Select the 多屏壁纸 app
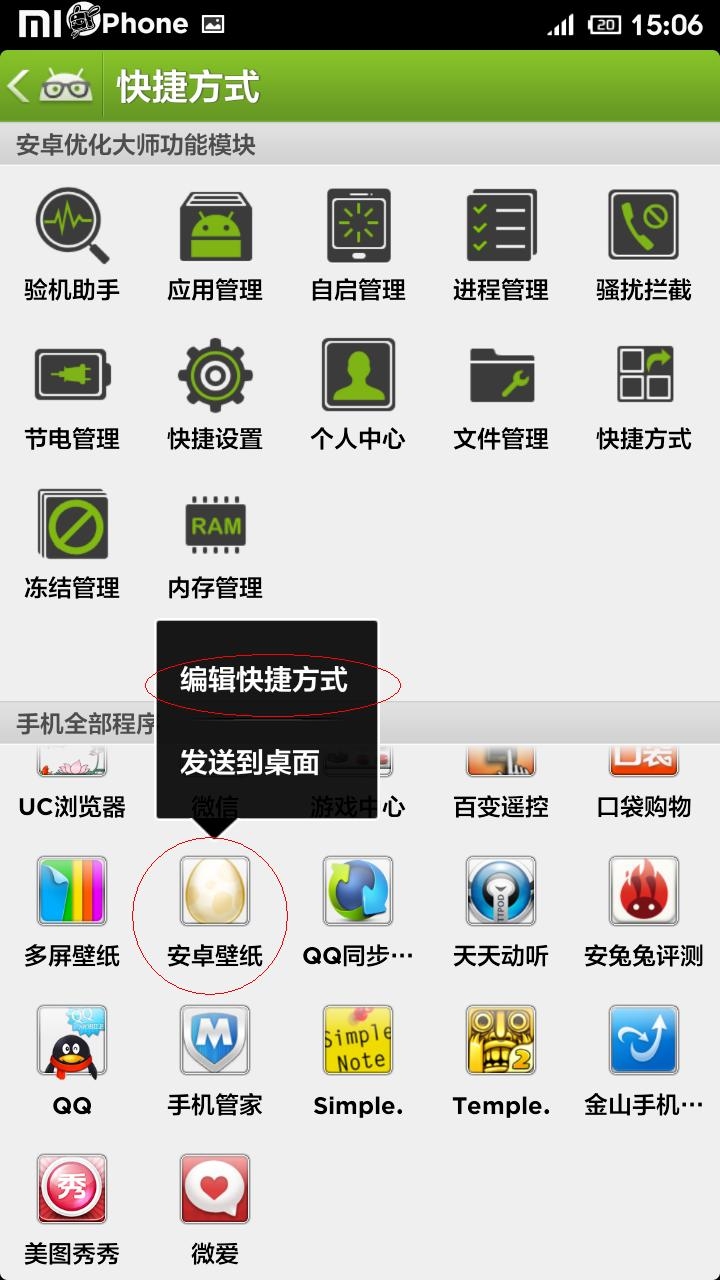The image size is (720, 1280). pyautogui.click(x=72, y=910)
